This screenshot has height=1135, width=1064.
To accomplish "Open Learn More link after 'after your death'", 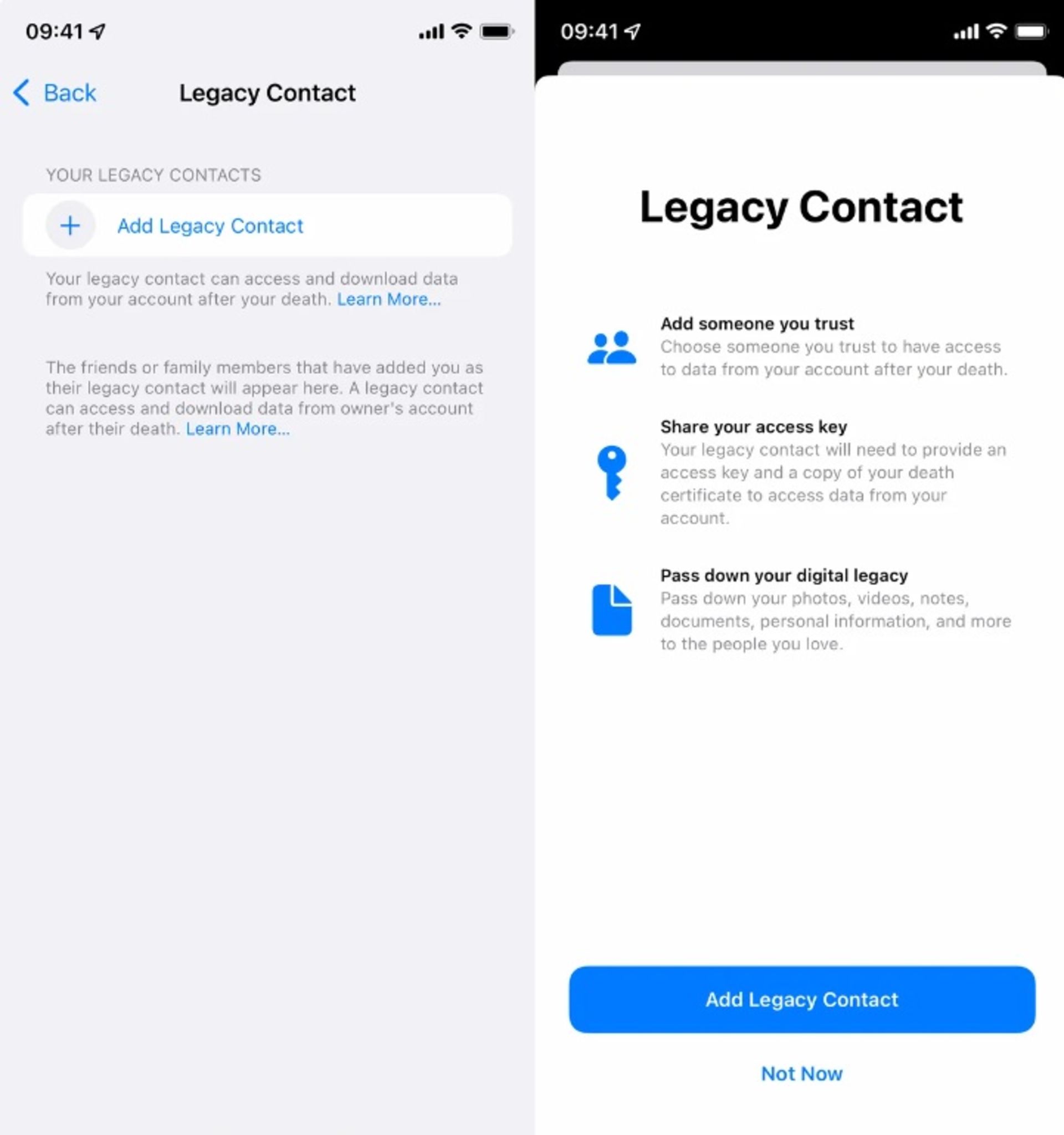I will (388, 299).
